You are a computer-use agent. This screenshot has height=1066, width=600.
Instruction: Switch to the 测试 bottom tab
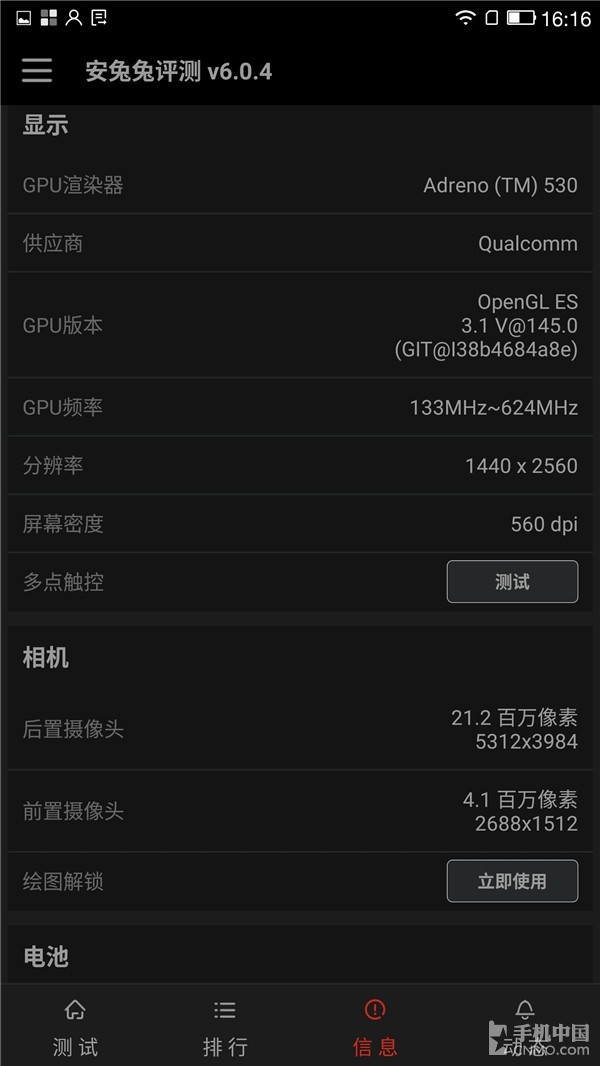coord(75,1027)
